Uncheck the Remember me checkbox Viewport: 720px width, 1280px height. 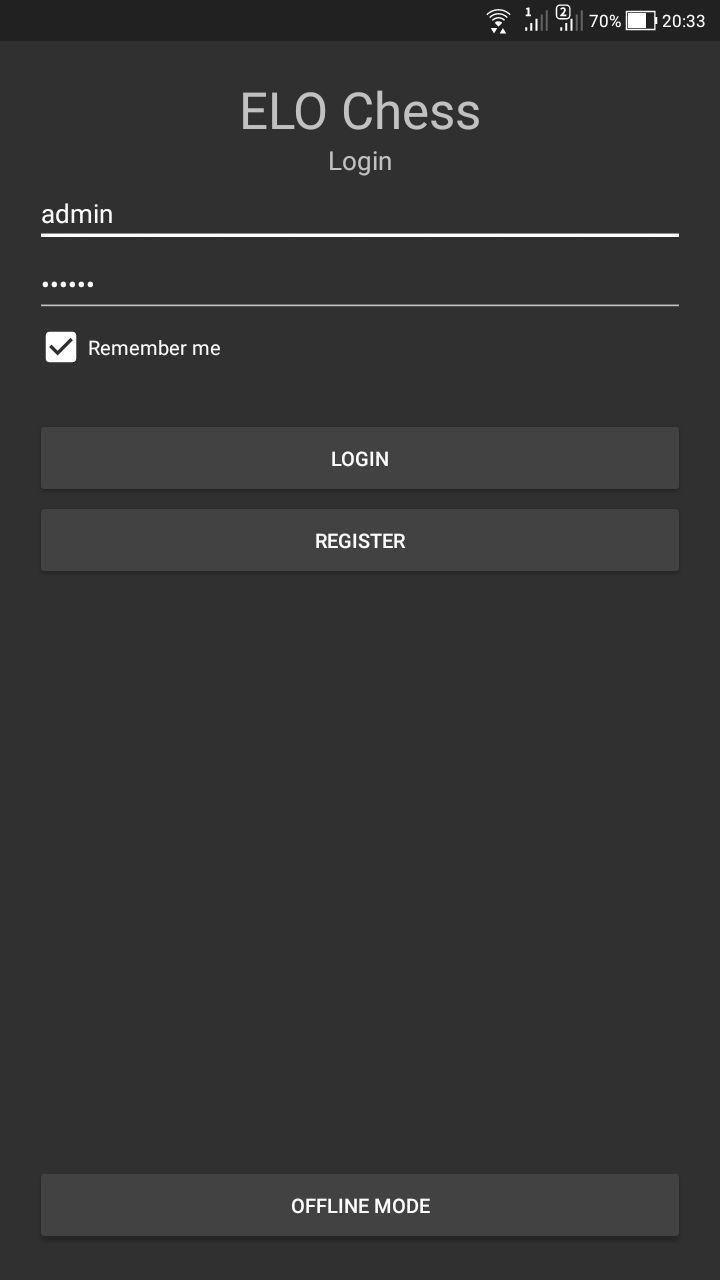point(61,347)
